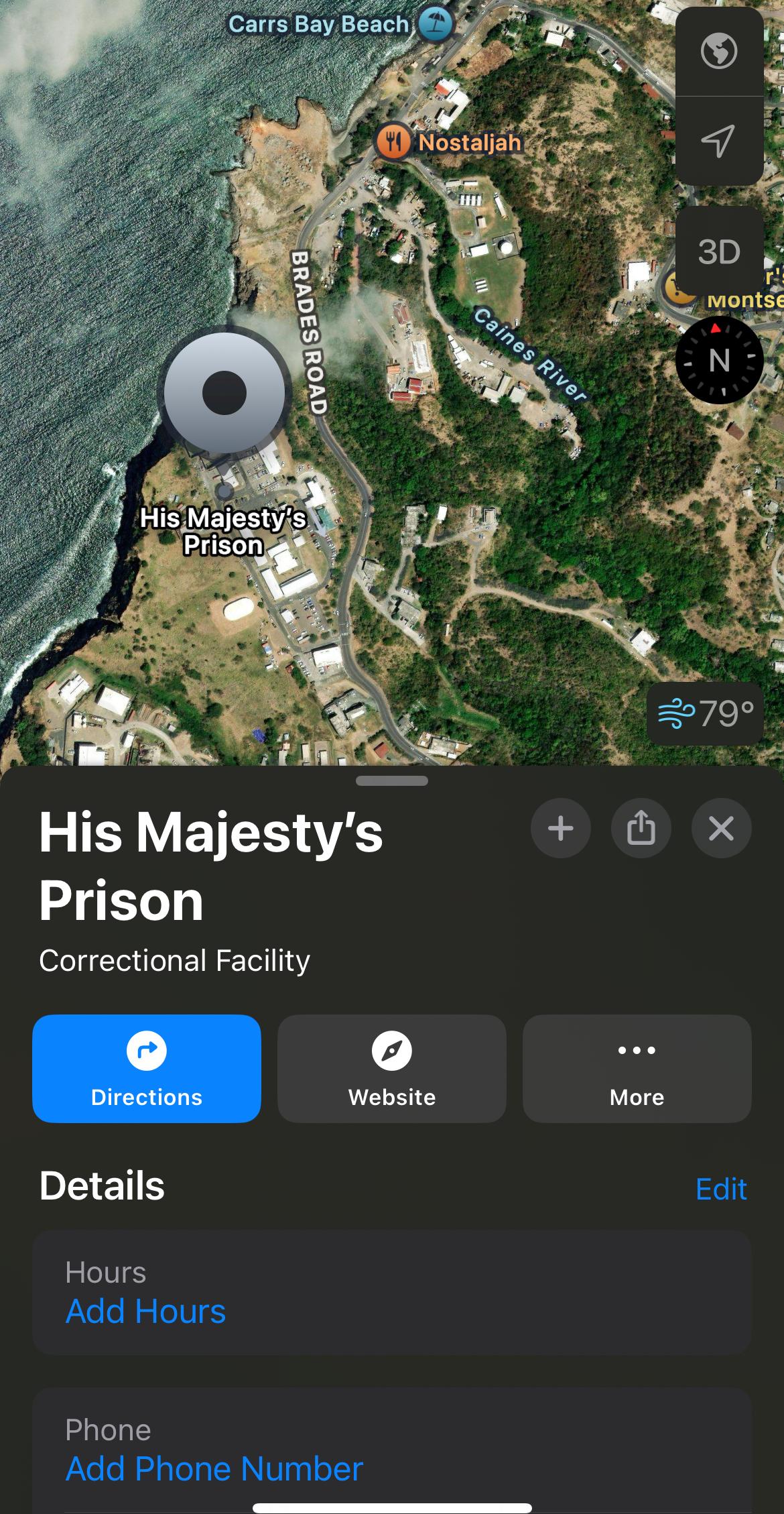Open the map mode globe button
Image resolution: width=784 pixels, height=1514 pixels.
tap(719, 52)
